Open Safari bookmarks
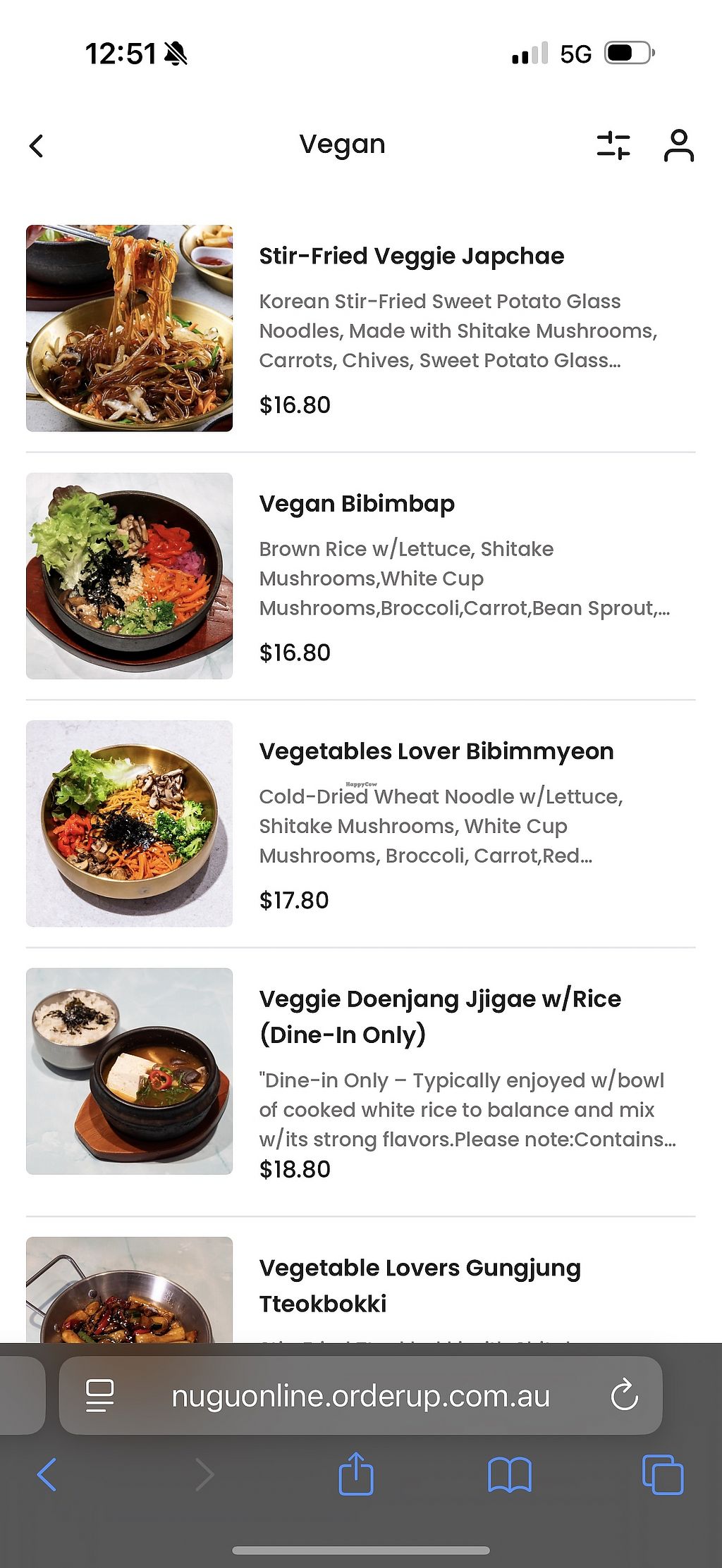Screen dimensions: 722x1568 pos(509,1475)
